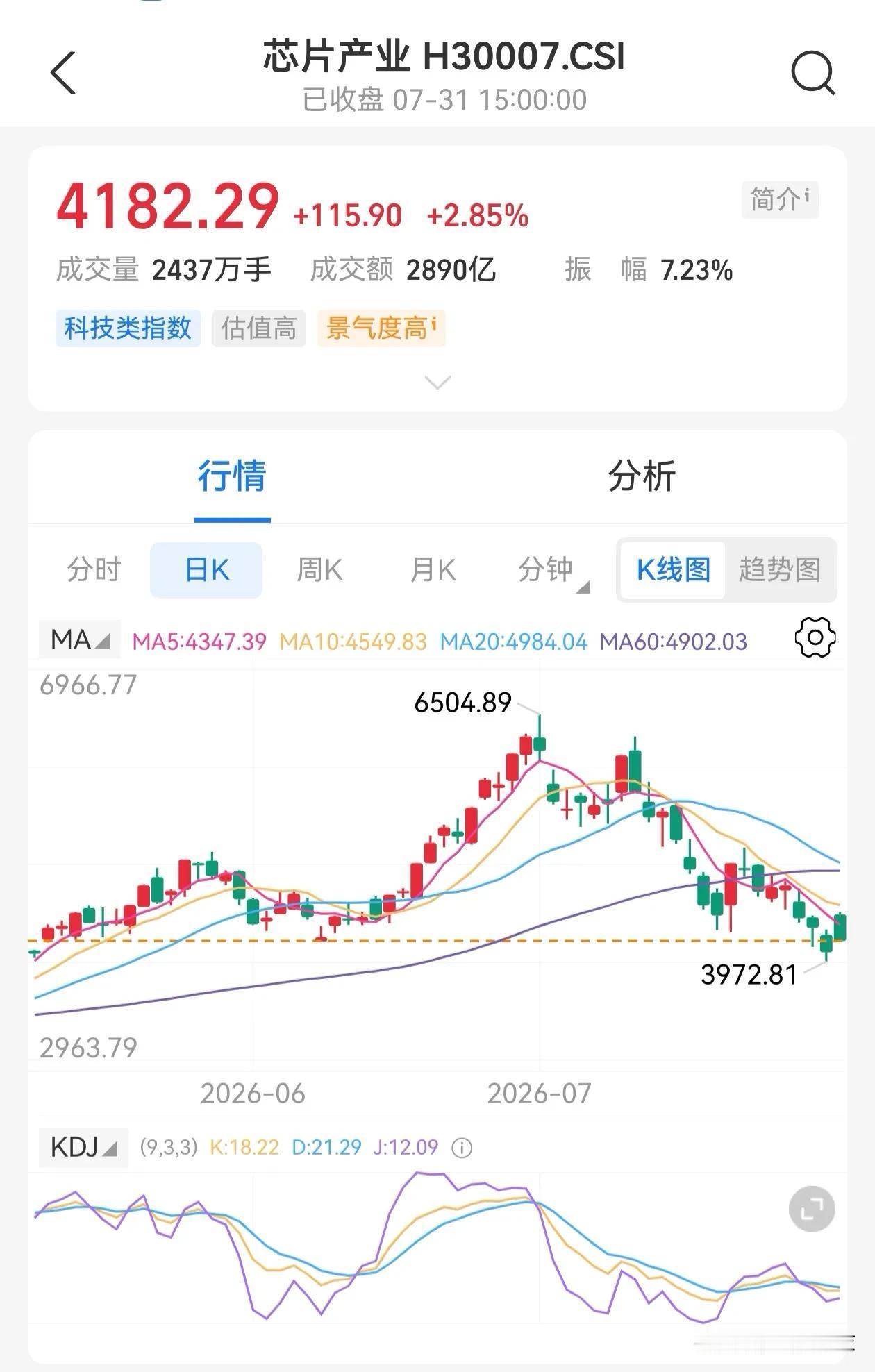
Task: Switch to K线图 view
Action: [x=673, y=570]
